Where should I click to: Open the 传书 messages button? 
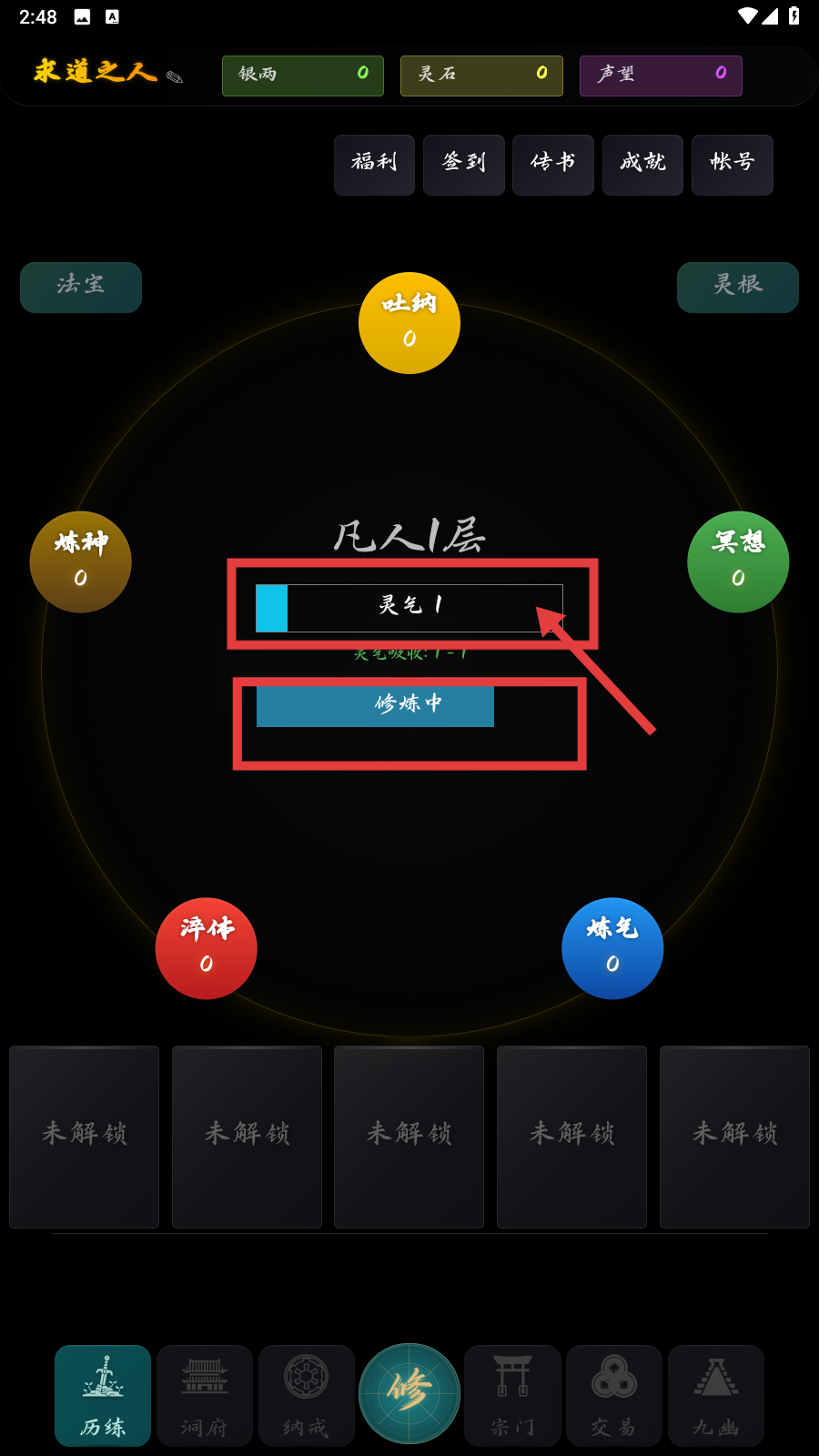coord(552,165)
